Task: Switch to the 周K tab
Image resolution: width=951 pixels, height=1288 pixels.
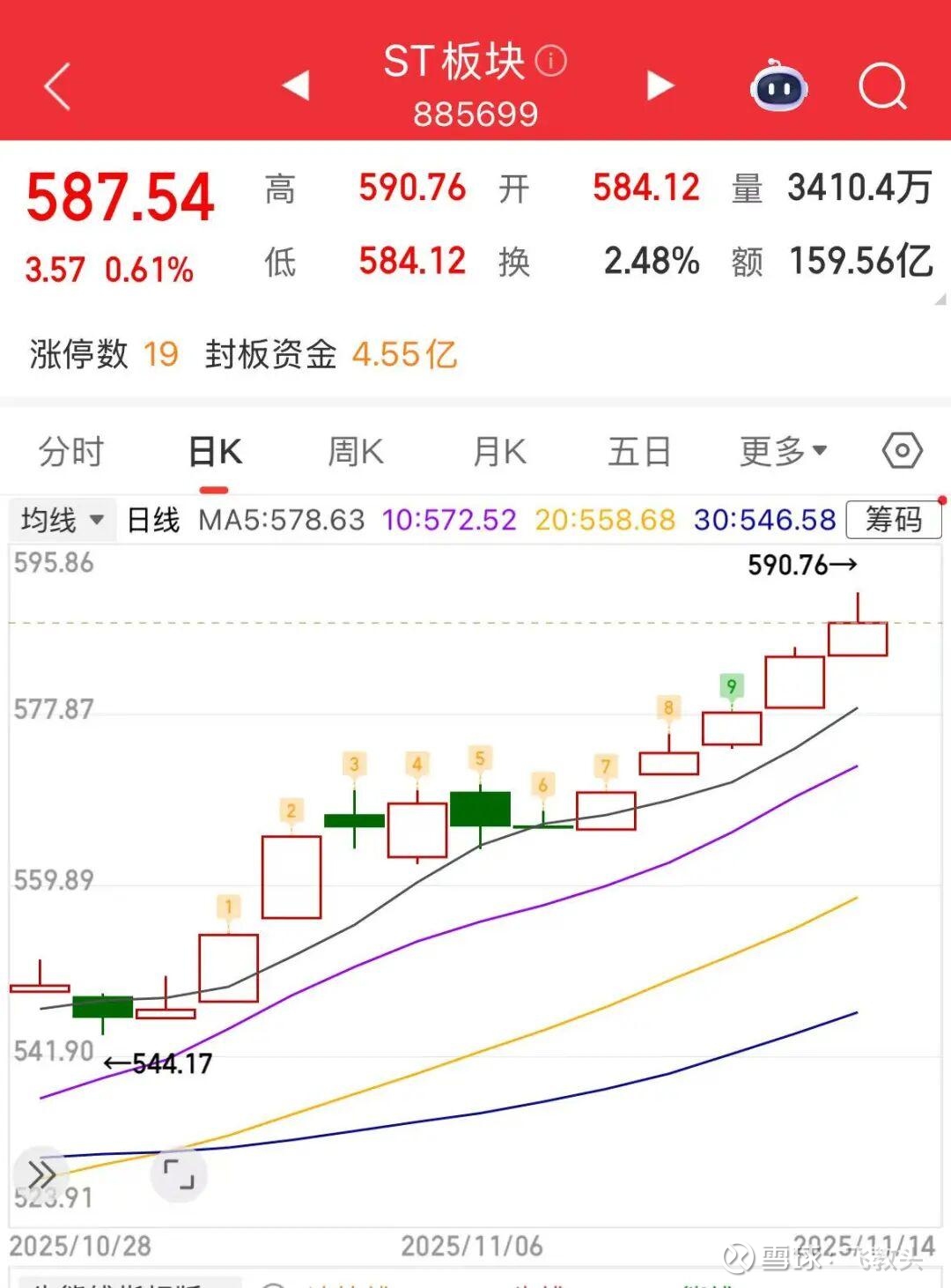Action: [x=356, y=452]
